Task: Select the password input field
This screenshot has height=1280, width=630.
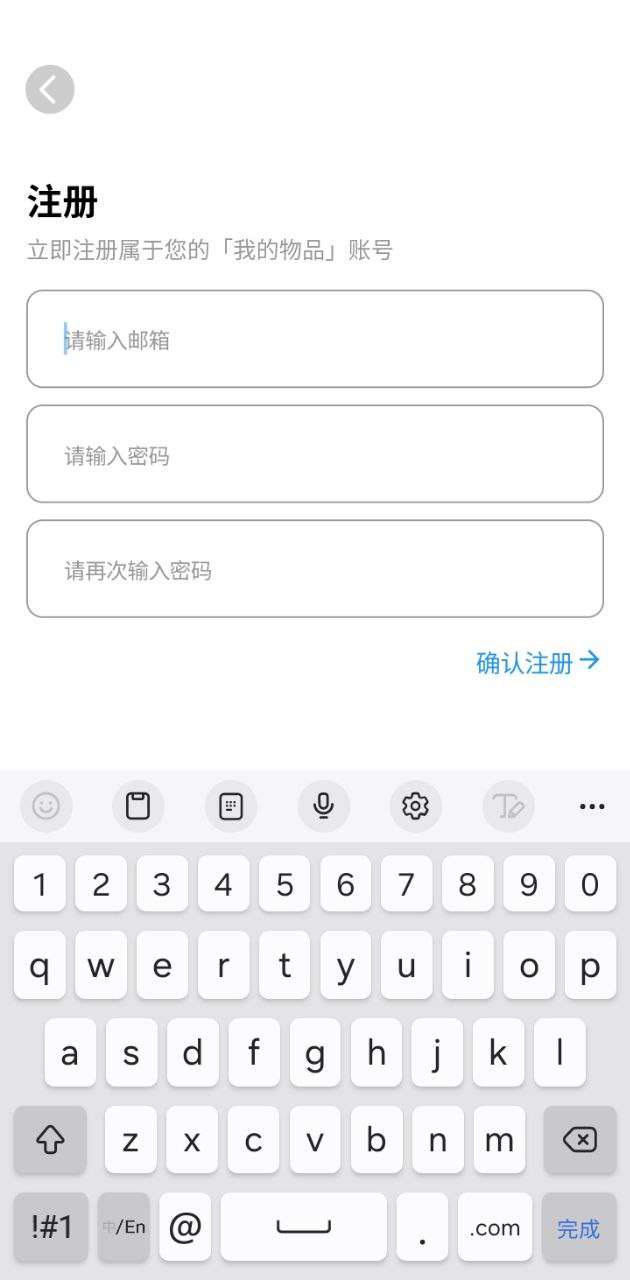Action: (315, 454)
